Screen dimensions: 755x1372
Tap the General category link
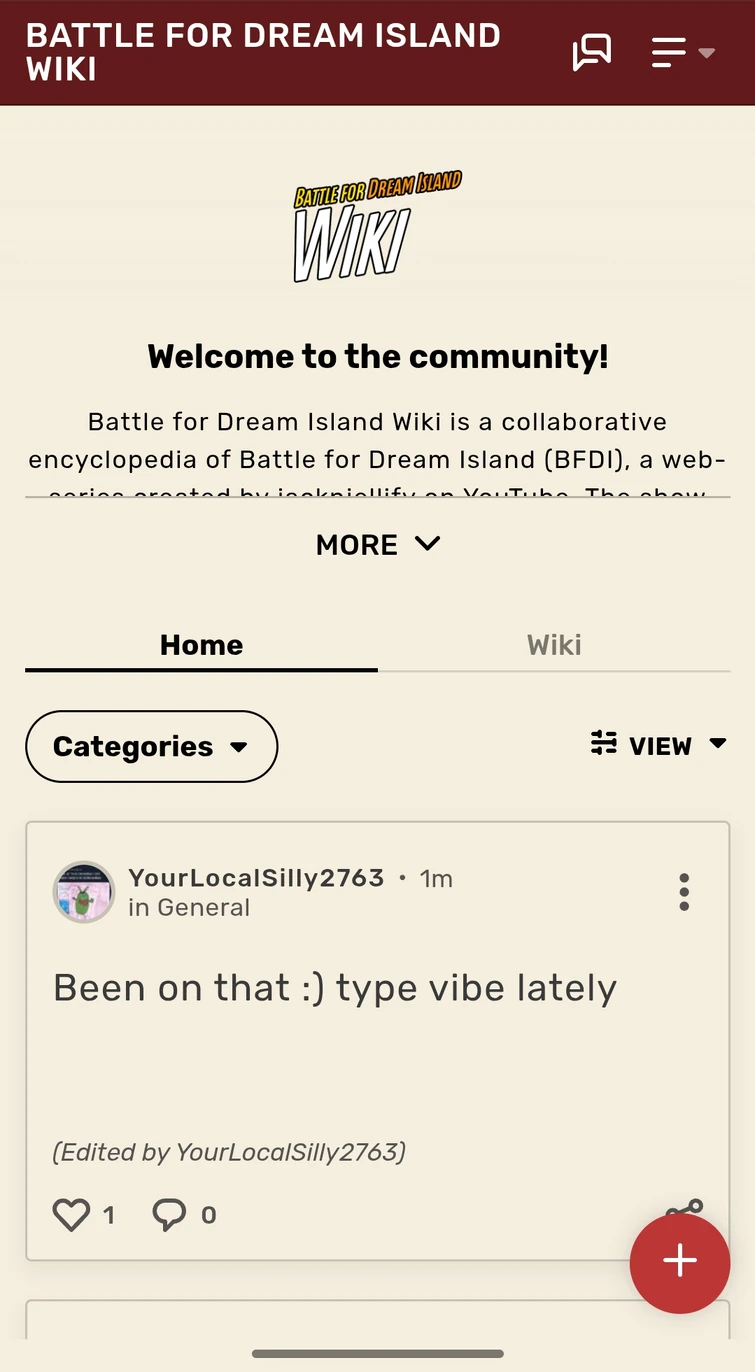coord(203,908)
